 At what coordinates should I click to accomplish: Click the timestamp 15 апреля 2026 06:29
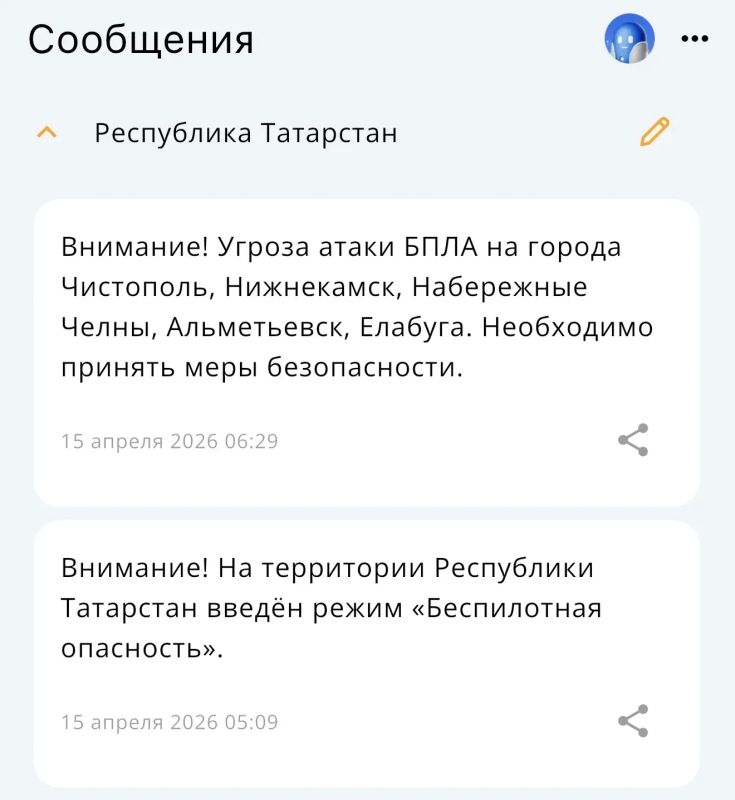pyautogui.click(x=169, y=440)
